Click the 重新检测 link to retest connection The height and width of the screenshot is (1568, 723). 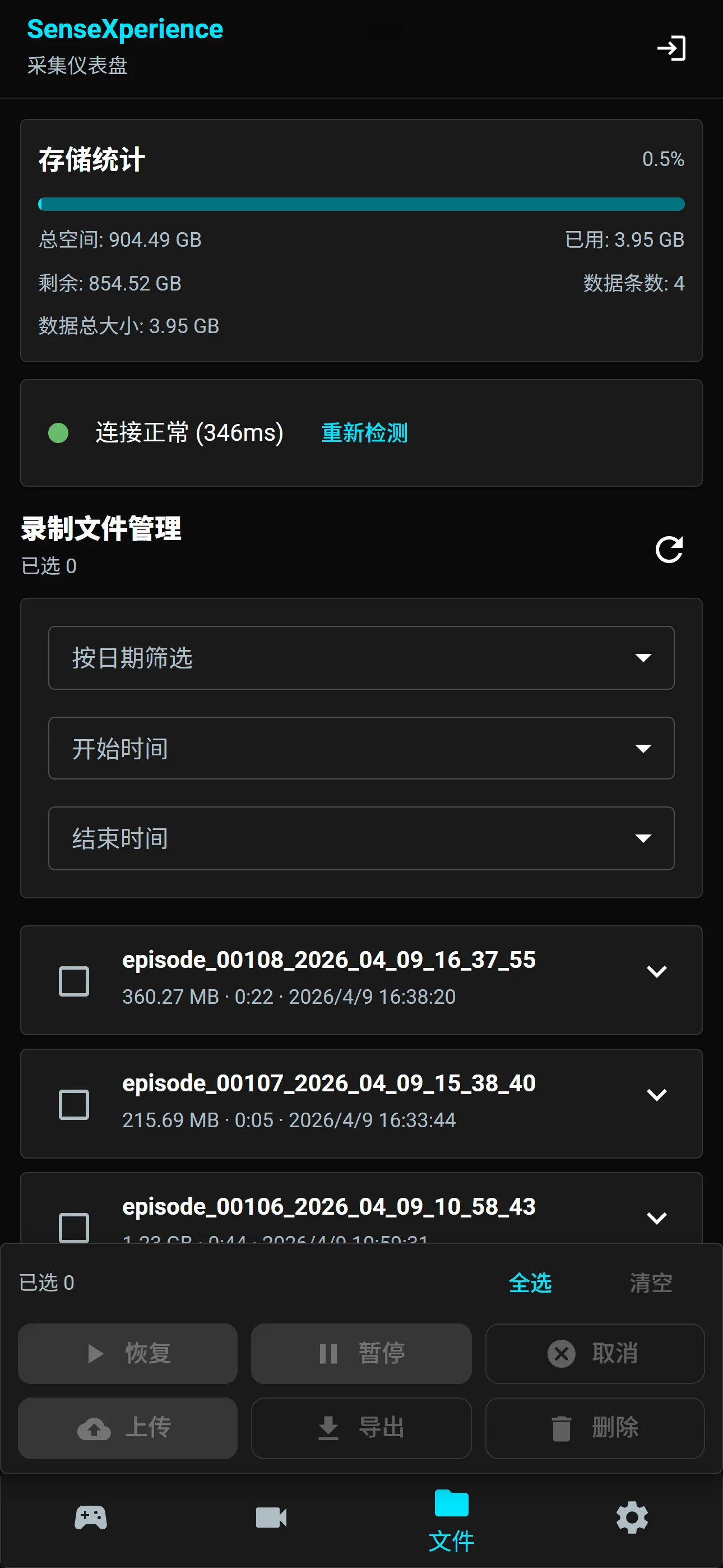coord(364,432)
